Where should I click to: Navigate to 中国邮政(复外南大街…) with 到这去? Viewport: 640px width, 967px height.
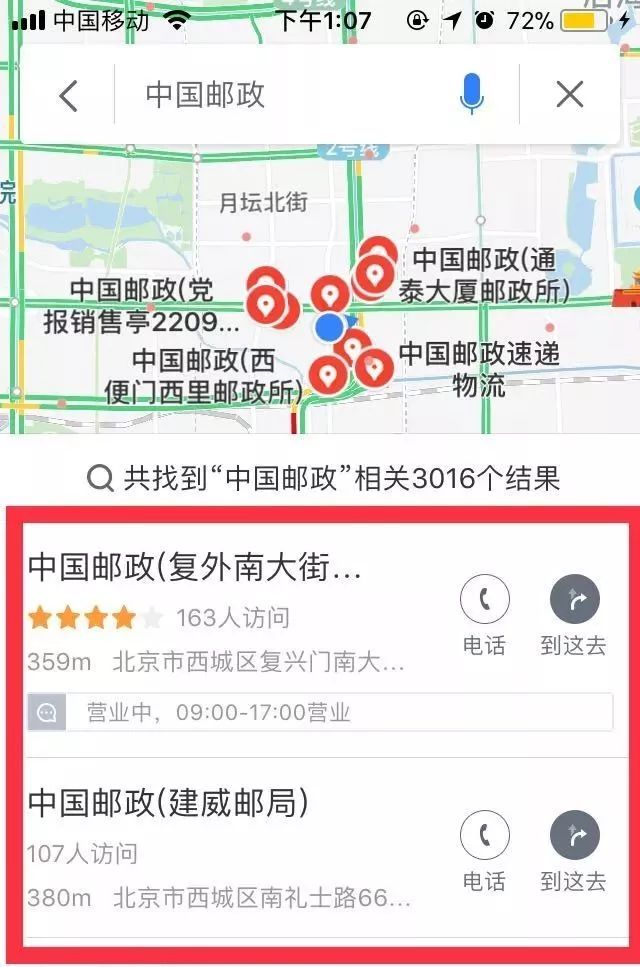(x=574, y=602)
